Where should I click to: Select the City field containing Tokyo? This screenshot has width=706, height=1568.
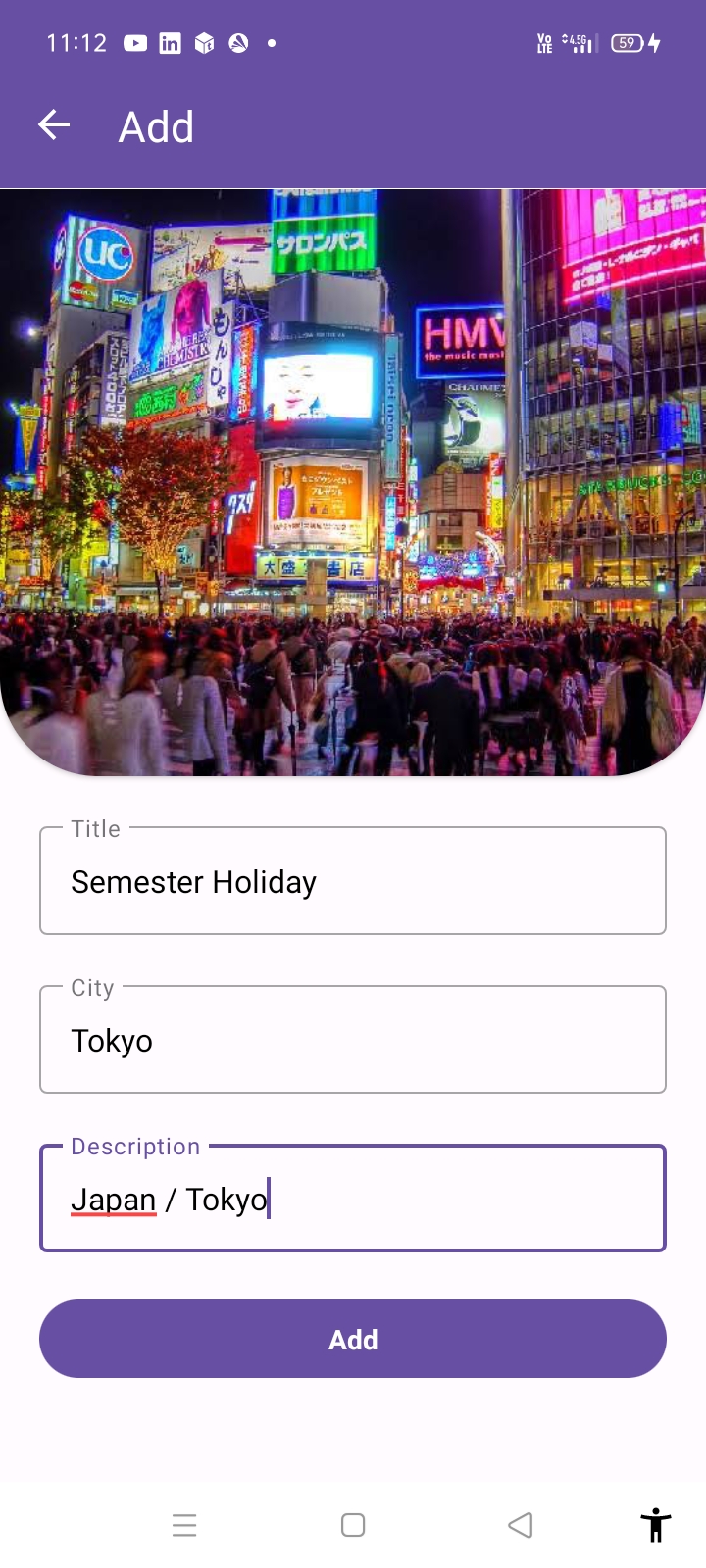pyautogui.click(x=353, y=1039)
